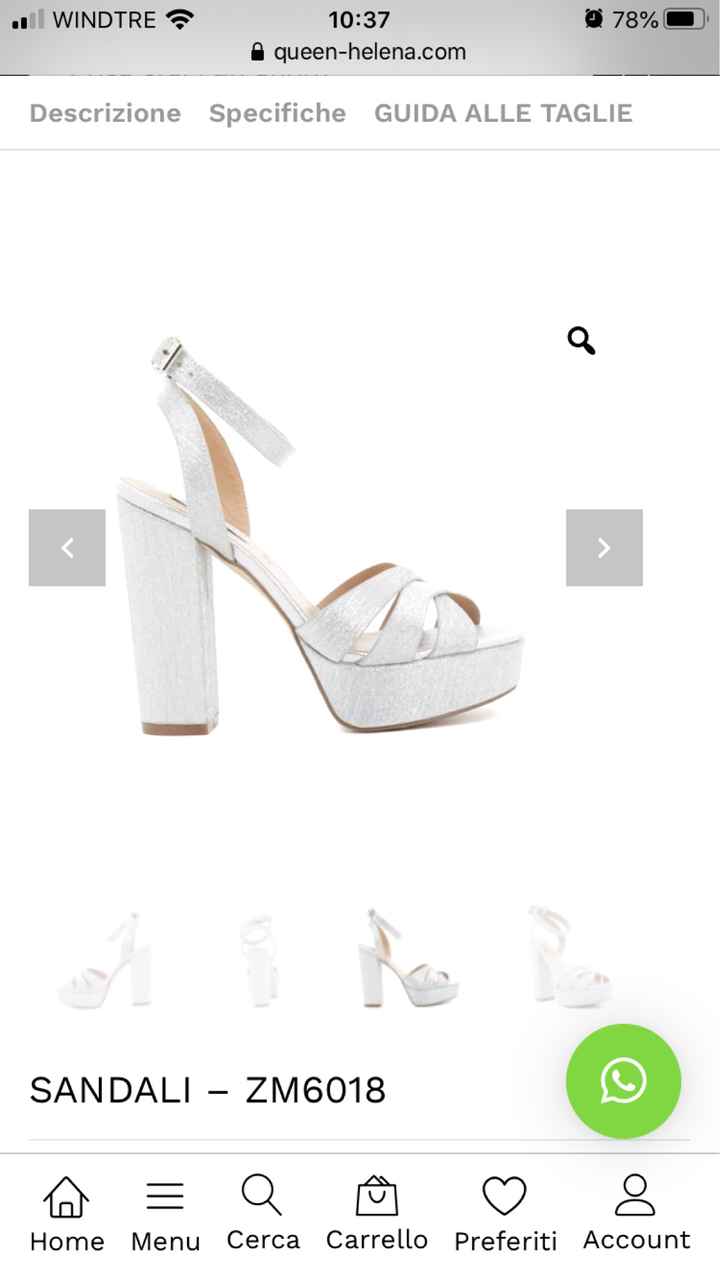This screenshot has width=720, height=1280.
Task: Zoom the product image with magnifier icon
Action: [x=581, y=341]
